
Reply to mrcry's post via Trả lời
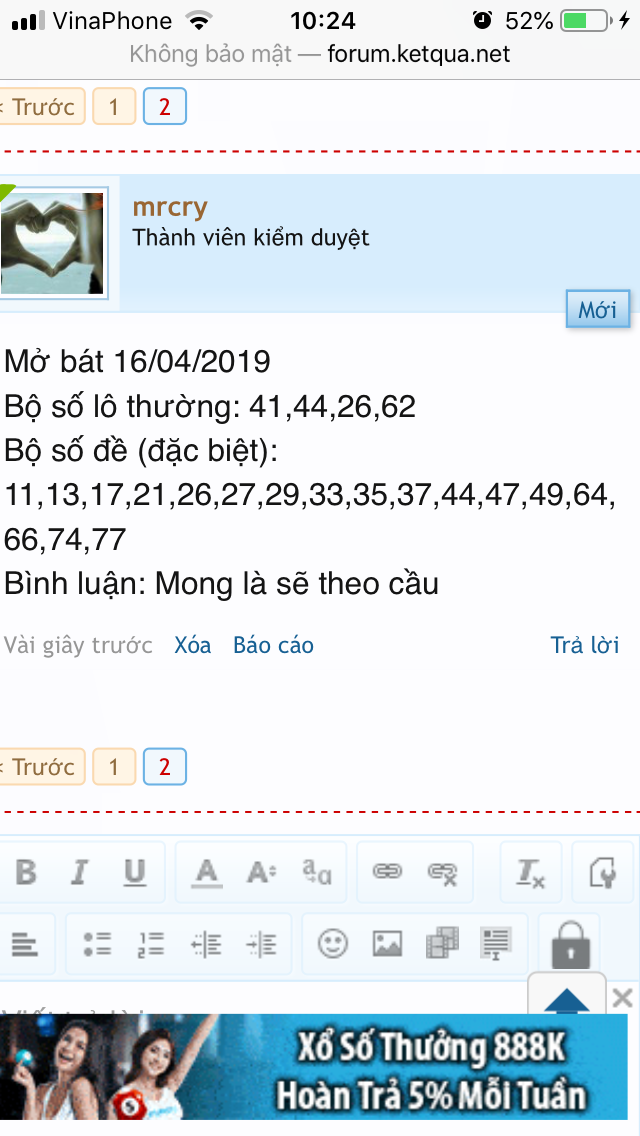tap(585, 645)
